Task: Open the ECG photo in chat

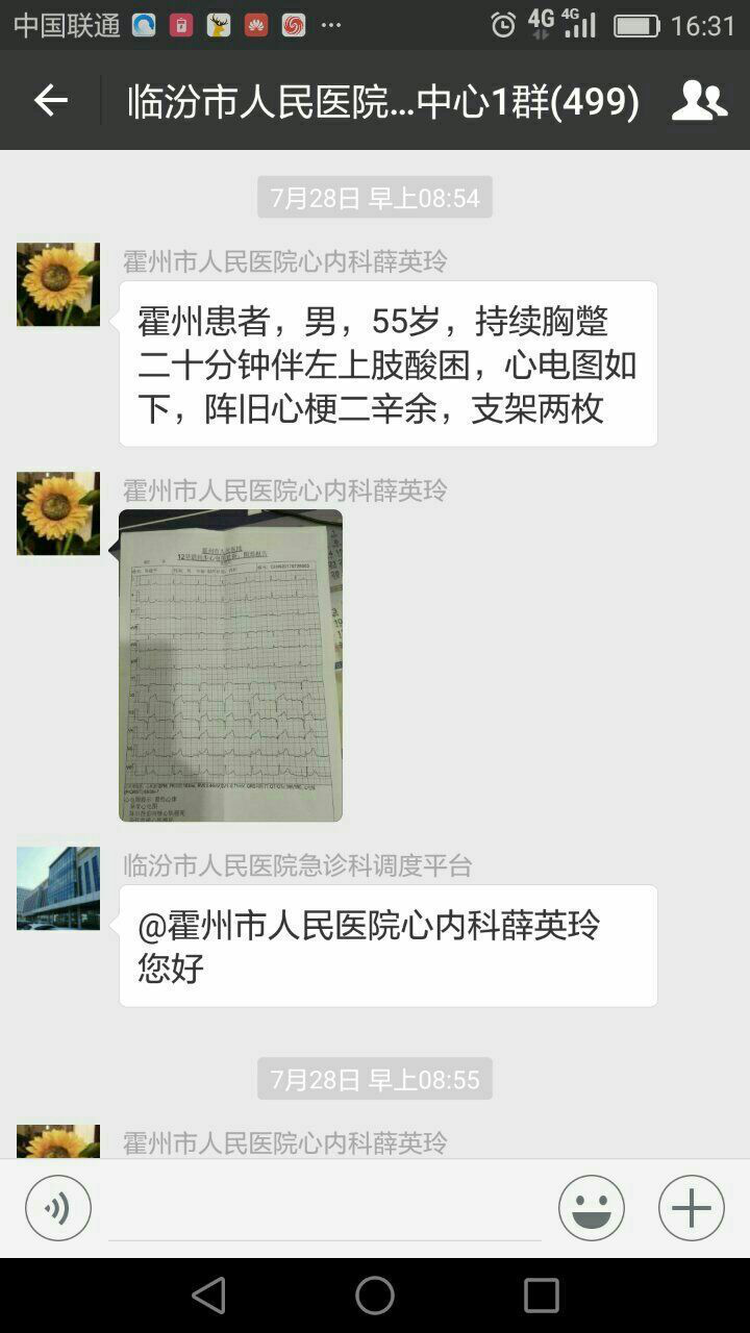Action: click(230, 665)
